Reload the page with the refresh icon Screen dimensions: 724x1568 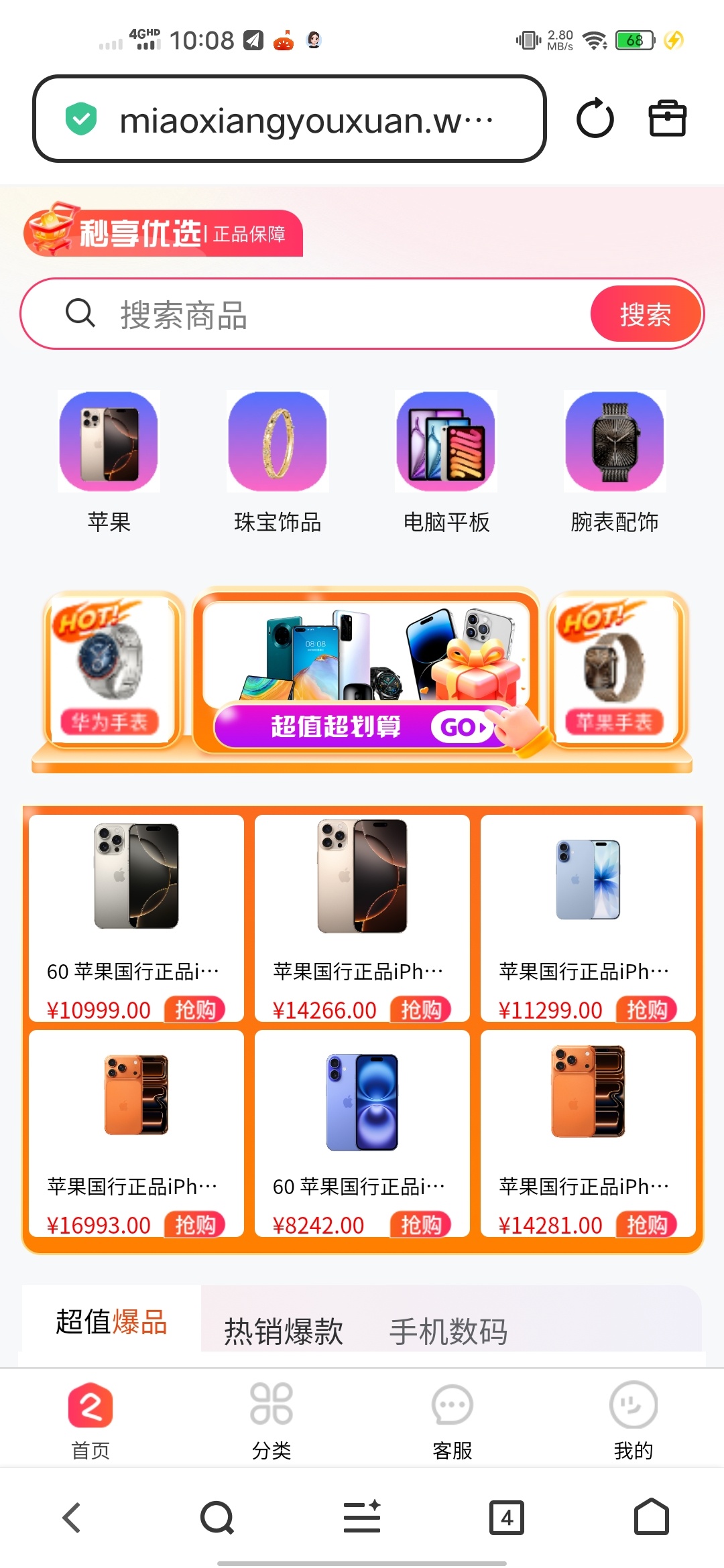pos(595,119)
